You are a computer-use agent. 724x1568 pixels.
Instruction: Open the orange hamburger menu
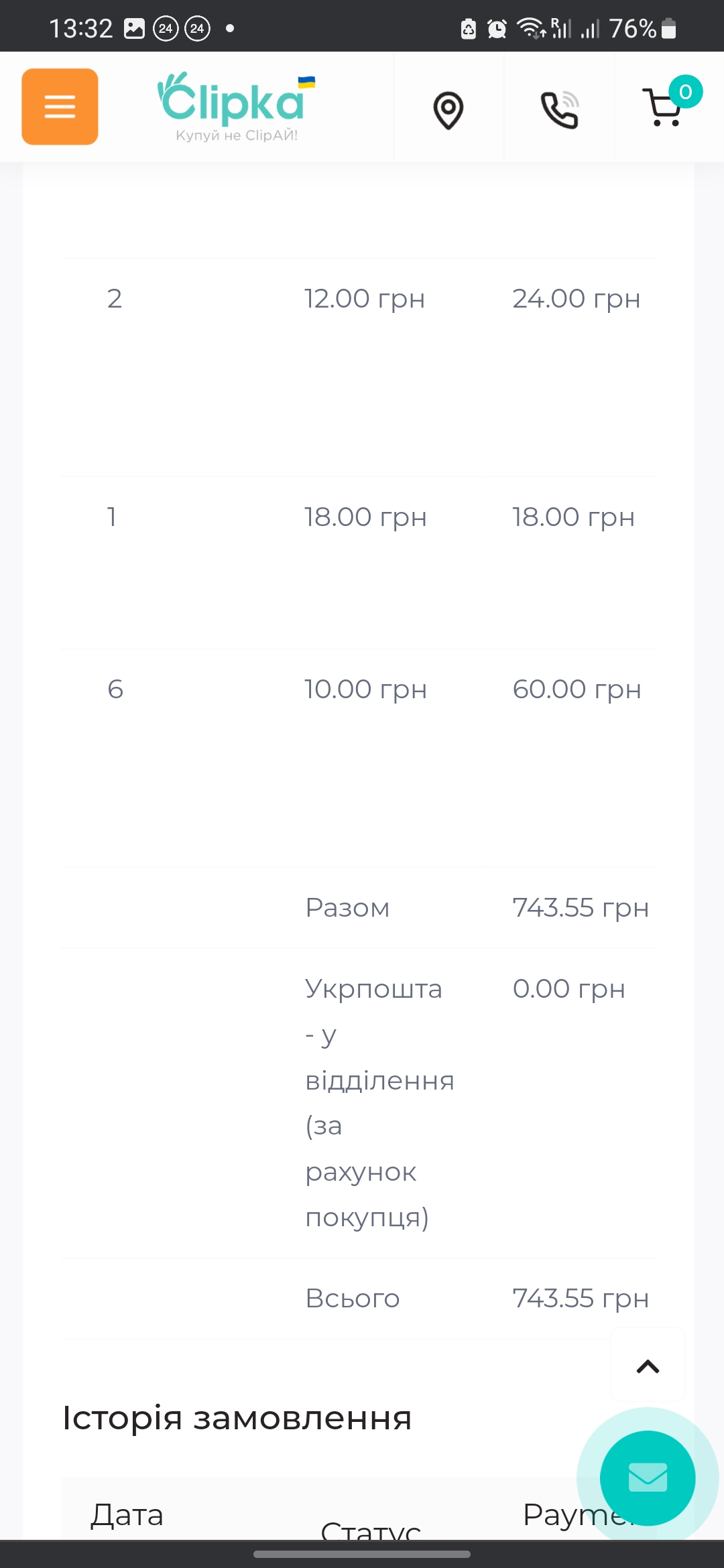[60, 107]
